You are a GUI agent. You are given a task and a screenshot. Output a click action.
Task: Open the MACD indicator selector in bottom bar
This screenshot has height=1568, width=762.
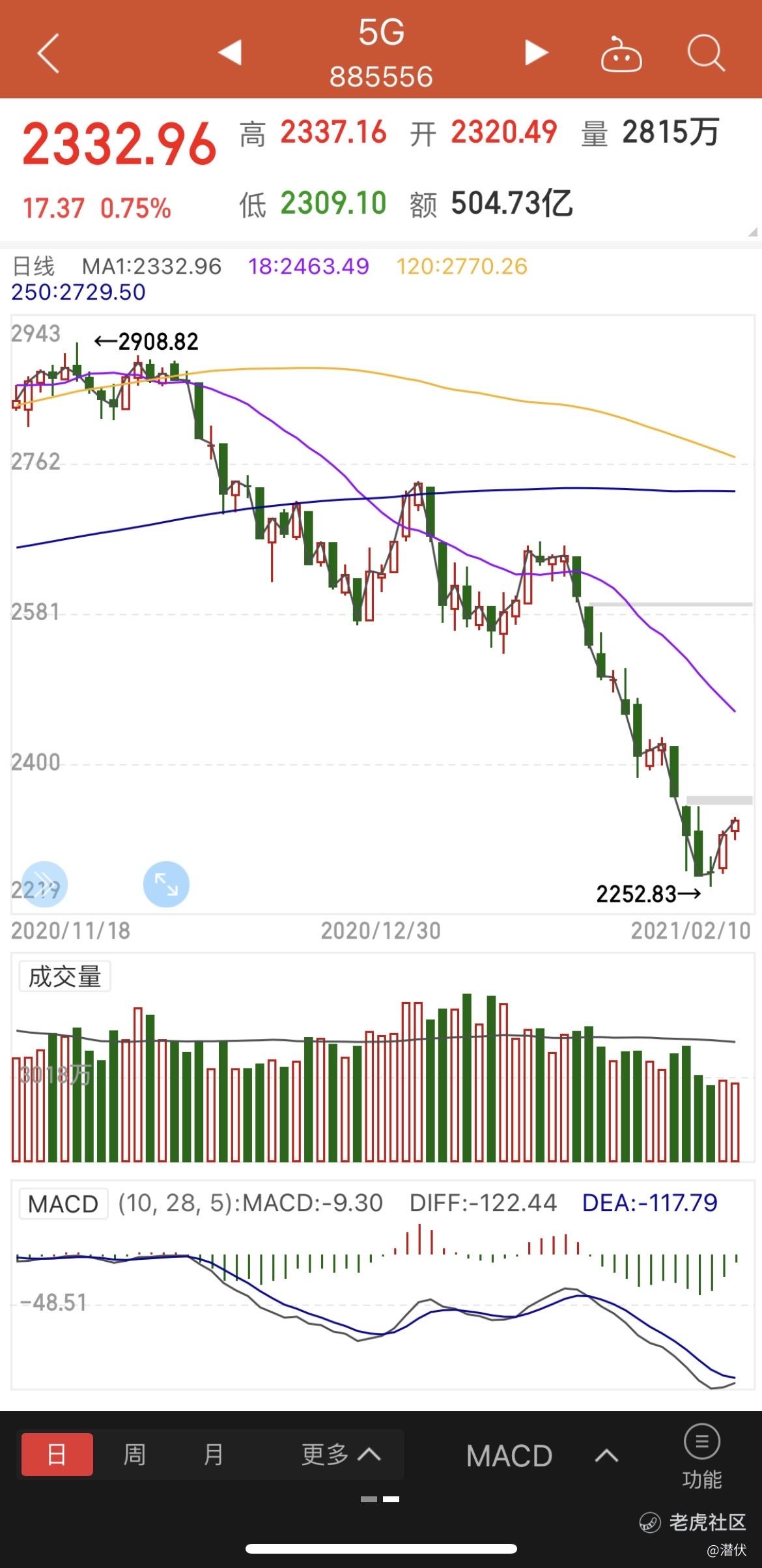[x=542, y=1455]
